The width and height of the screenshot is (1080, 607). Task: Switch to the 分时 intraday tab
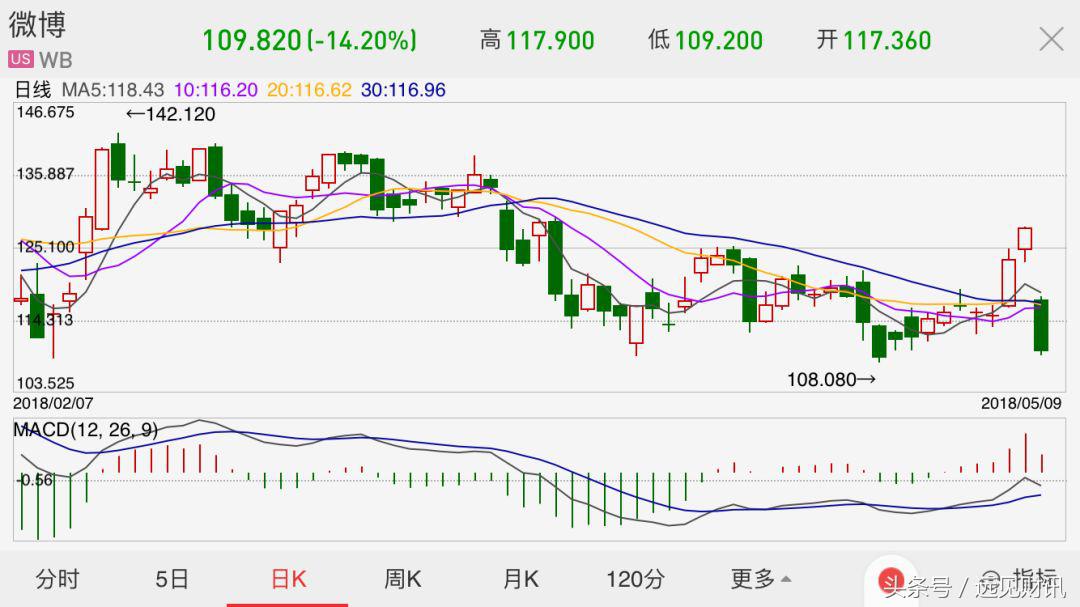[x=57, y=579]
